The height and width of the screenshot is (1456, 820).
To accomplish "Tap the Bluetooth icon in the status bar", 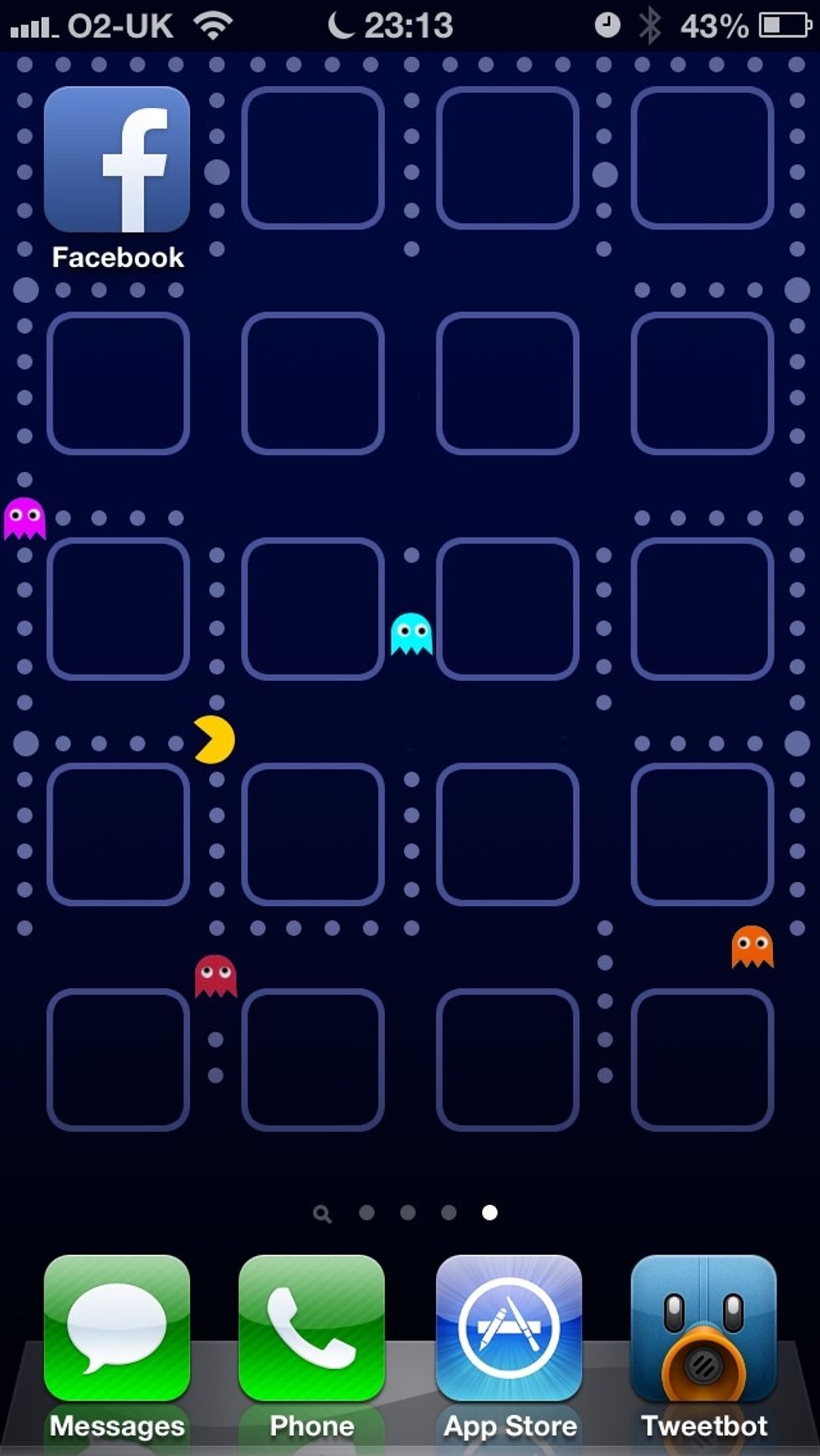I will pos(652,25).
